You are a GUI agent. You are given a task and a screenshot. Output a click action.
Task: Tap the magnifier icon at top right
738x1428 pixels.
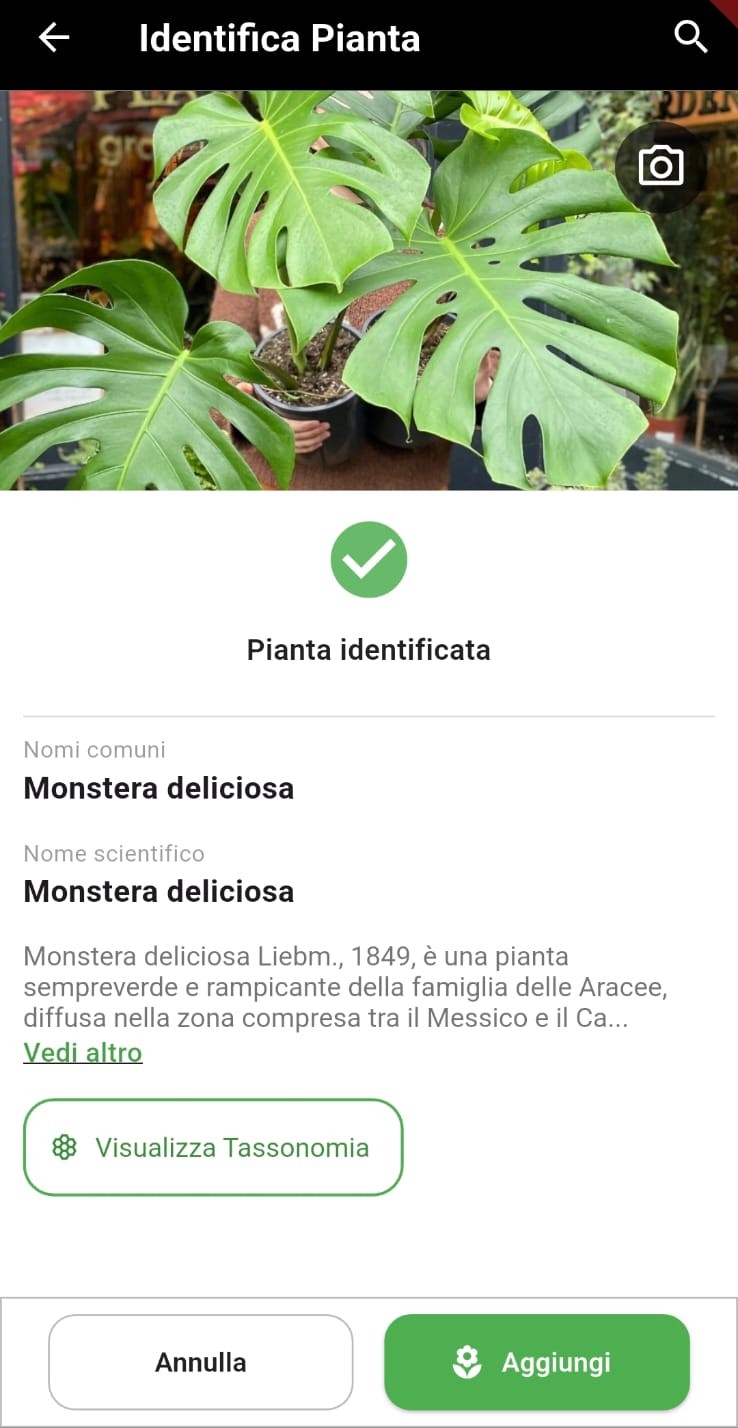point(690,37)
